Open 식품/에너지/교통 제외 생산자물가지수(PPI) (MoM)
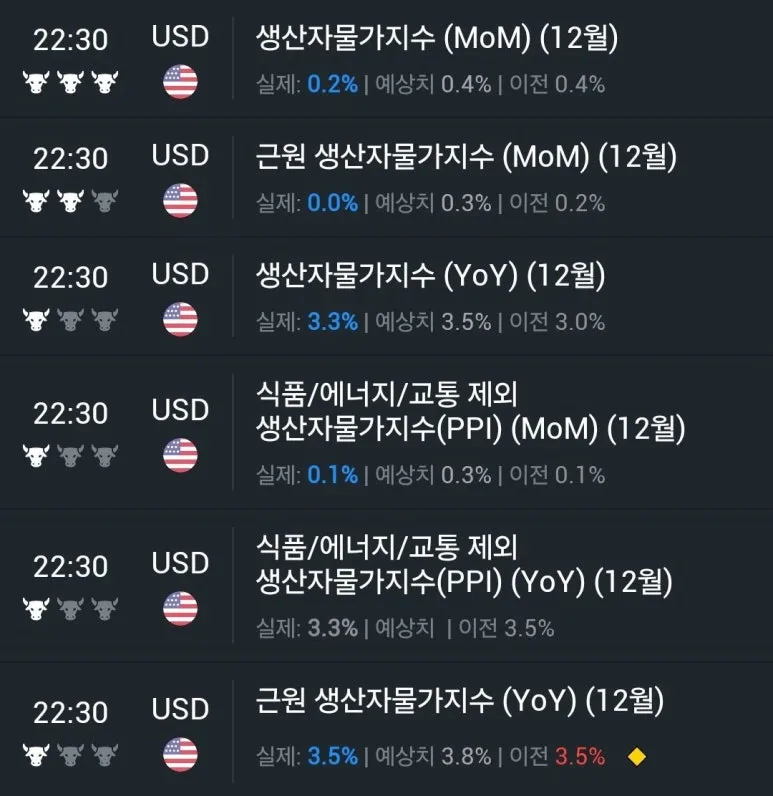 point(471,412)
